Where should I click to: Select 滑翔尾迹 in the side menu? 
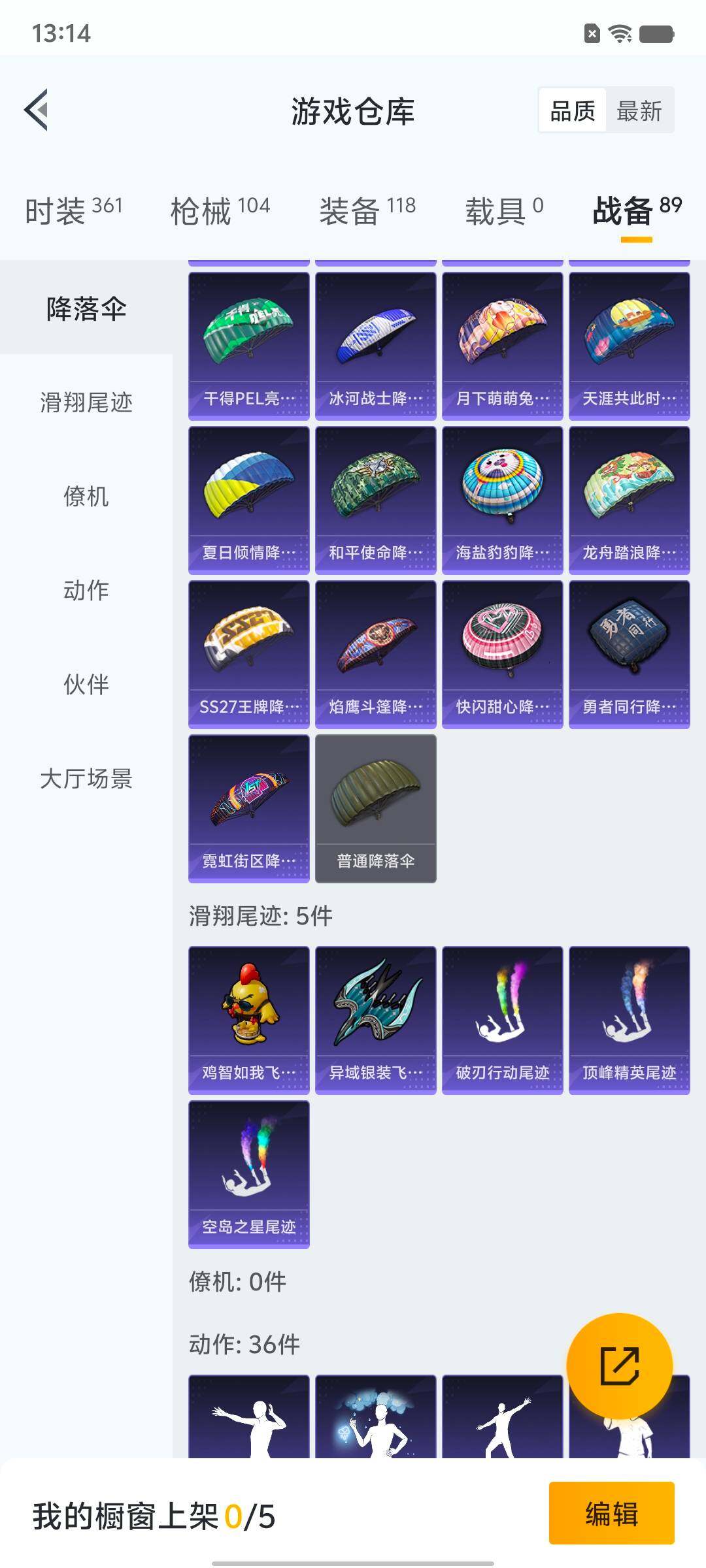(86, 402)
